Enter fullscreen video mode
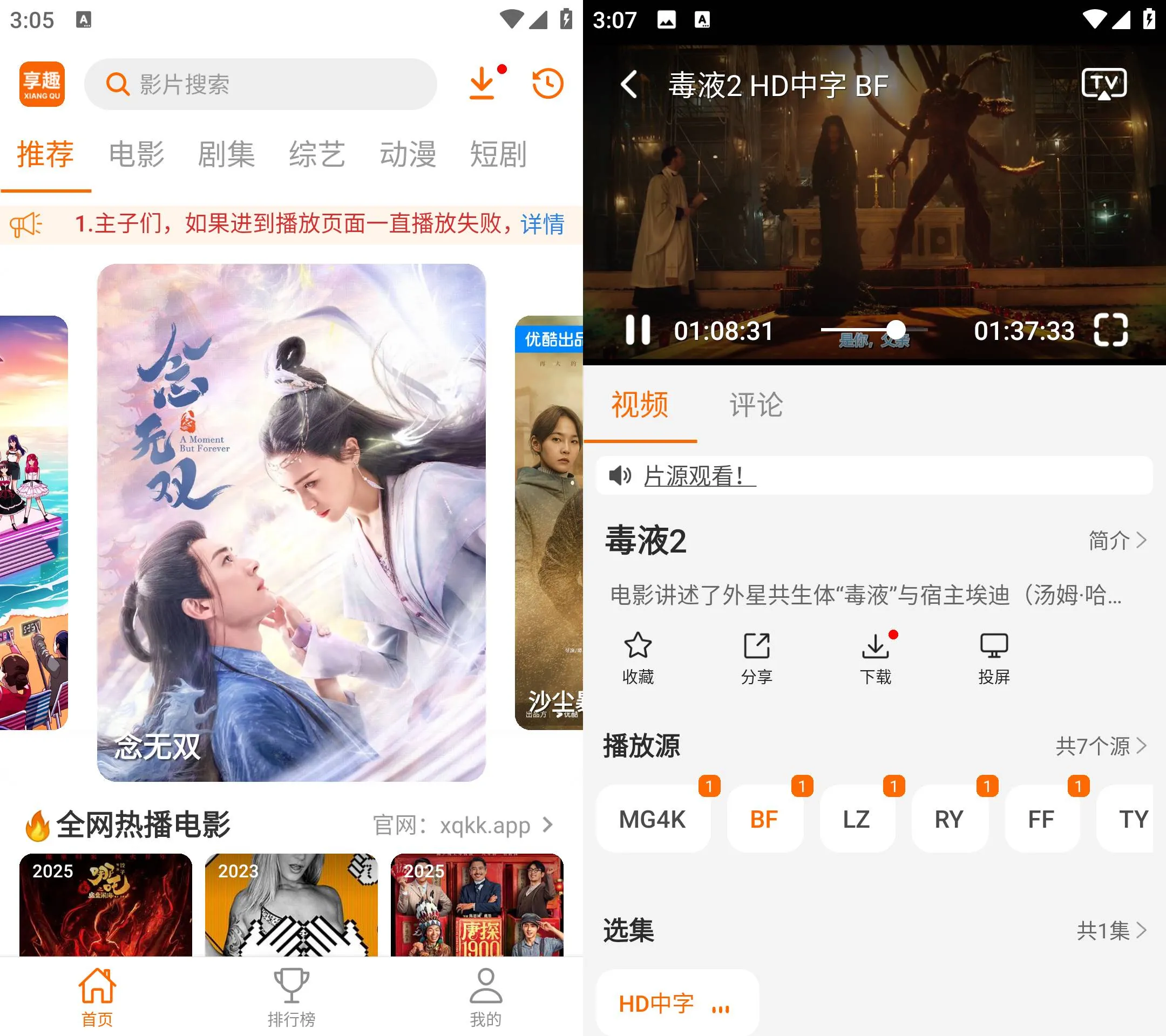 (1110, 330)
